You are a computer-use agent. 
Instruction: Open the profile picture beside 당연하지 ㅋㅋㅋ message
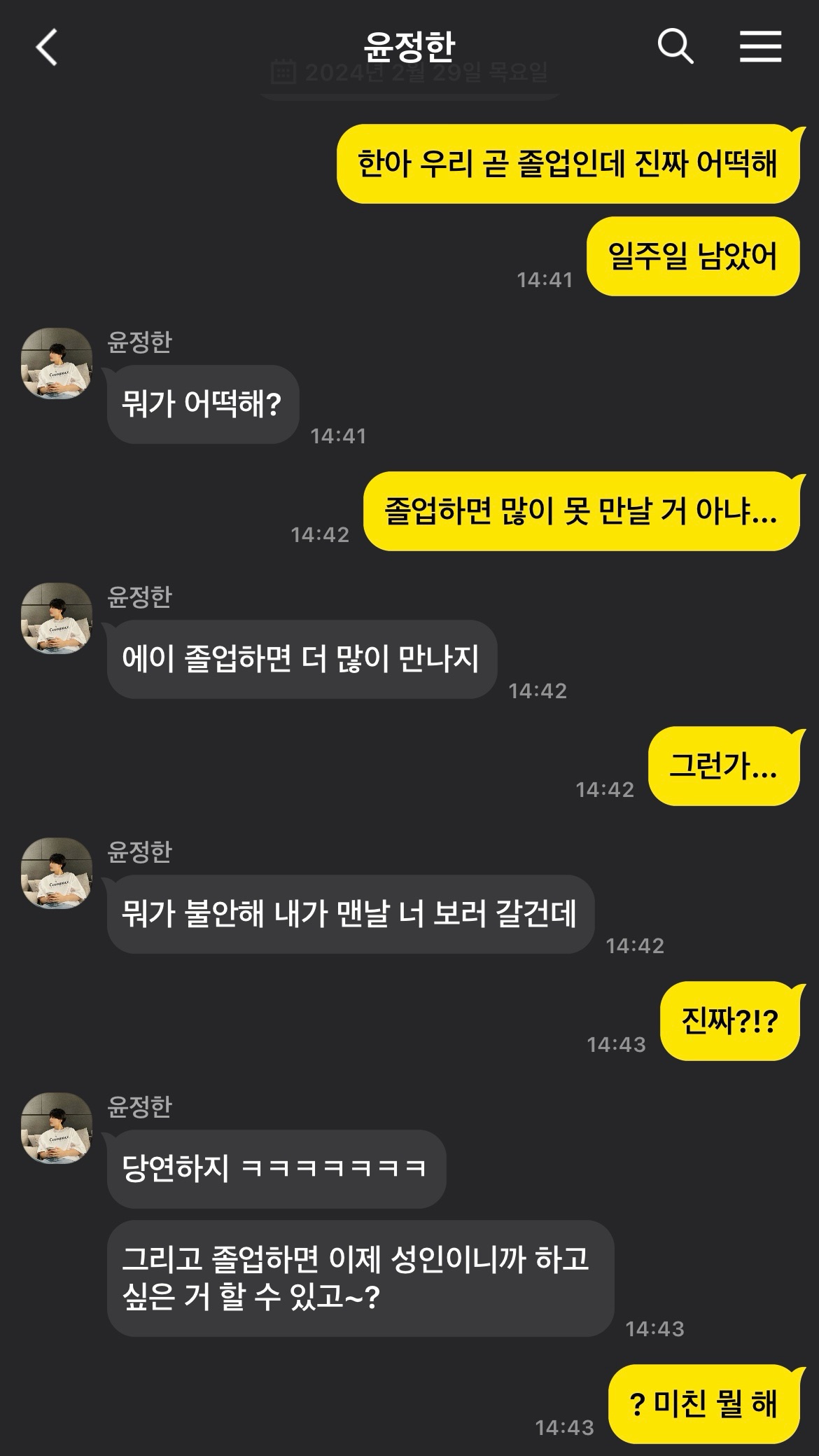click(57, 1128)
